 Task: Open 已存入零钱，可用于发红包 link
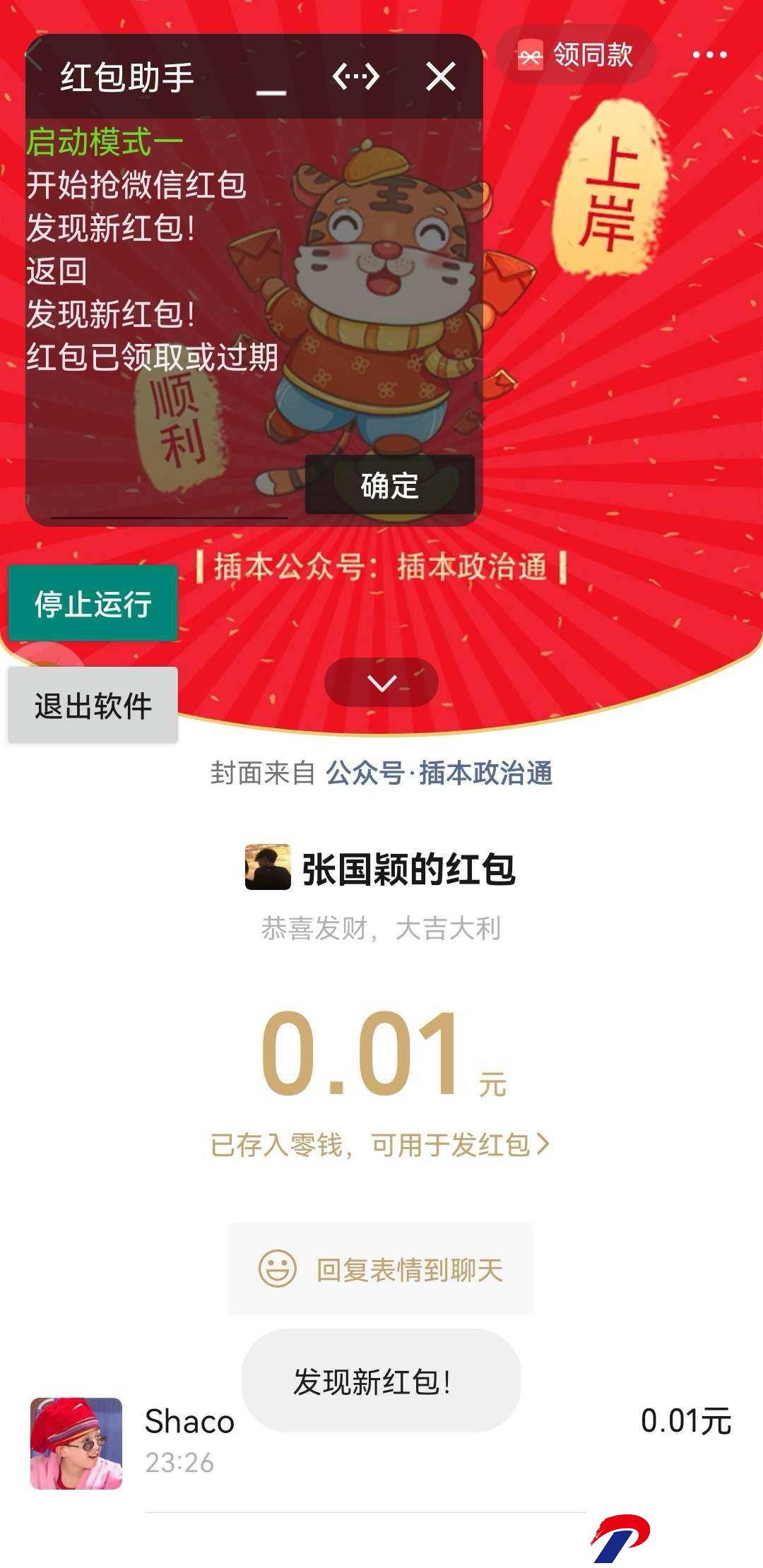point(380,1145)
